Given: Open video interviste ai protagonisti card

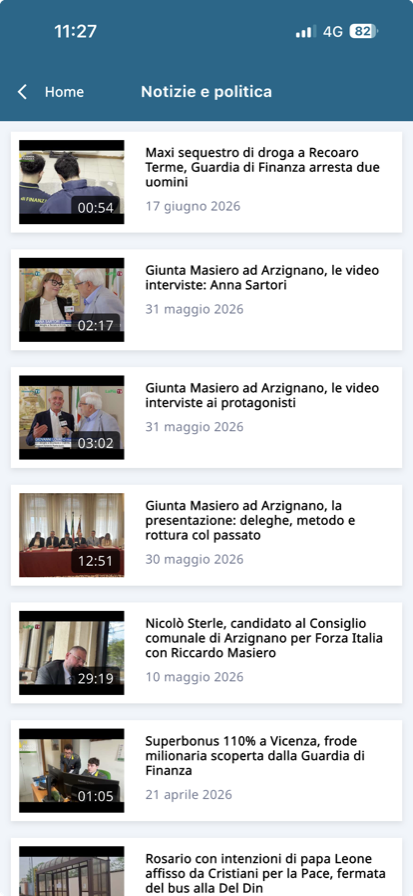Looking at the screenshot, I should click(x=206, y=417).
